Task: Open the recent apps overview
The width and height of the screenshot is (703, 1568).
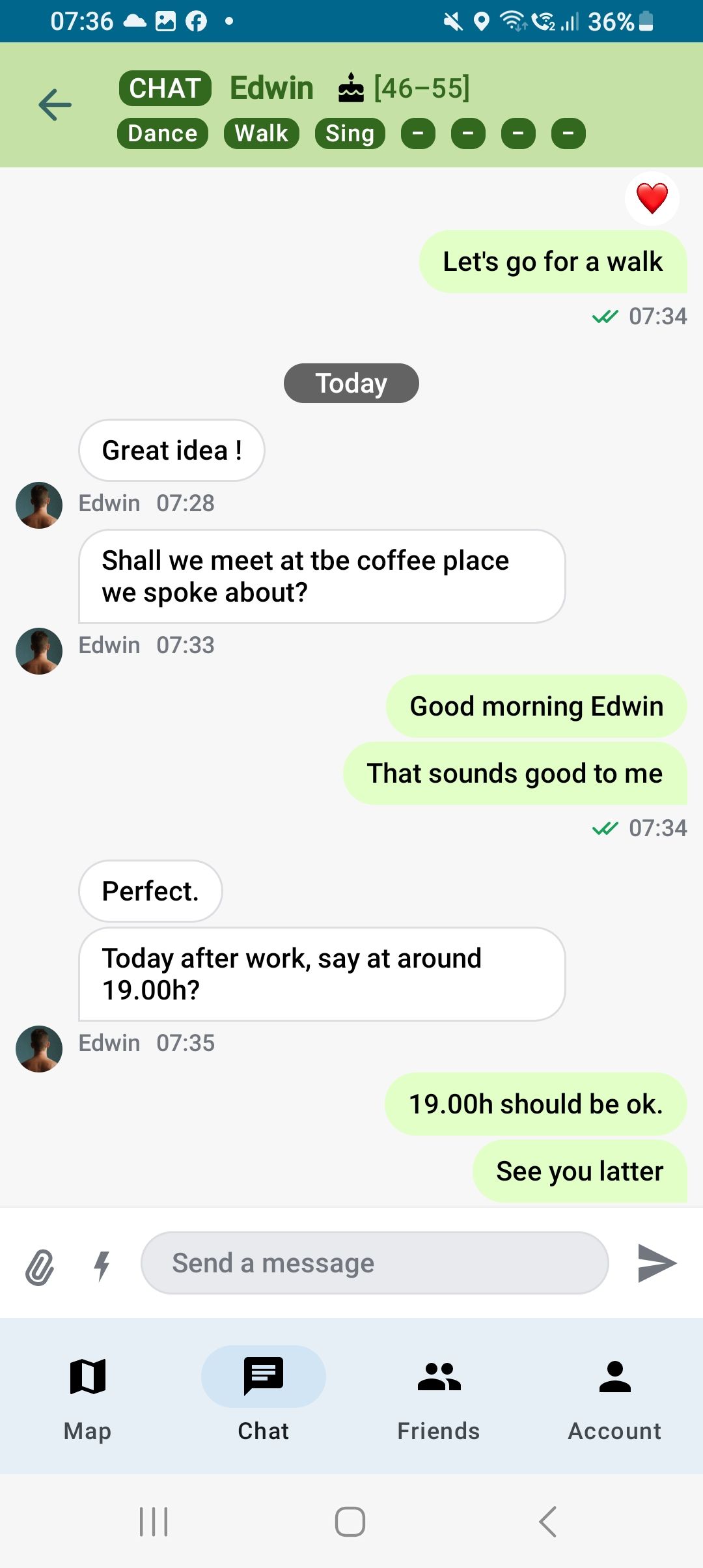Action: 154,1522
